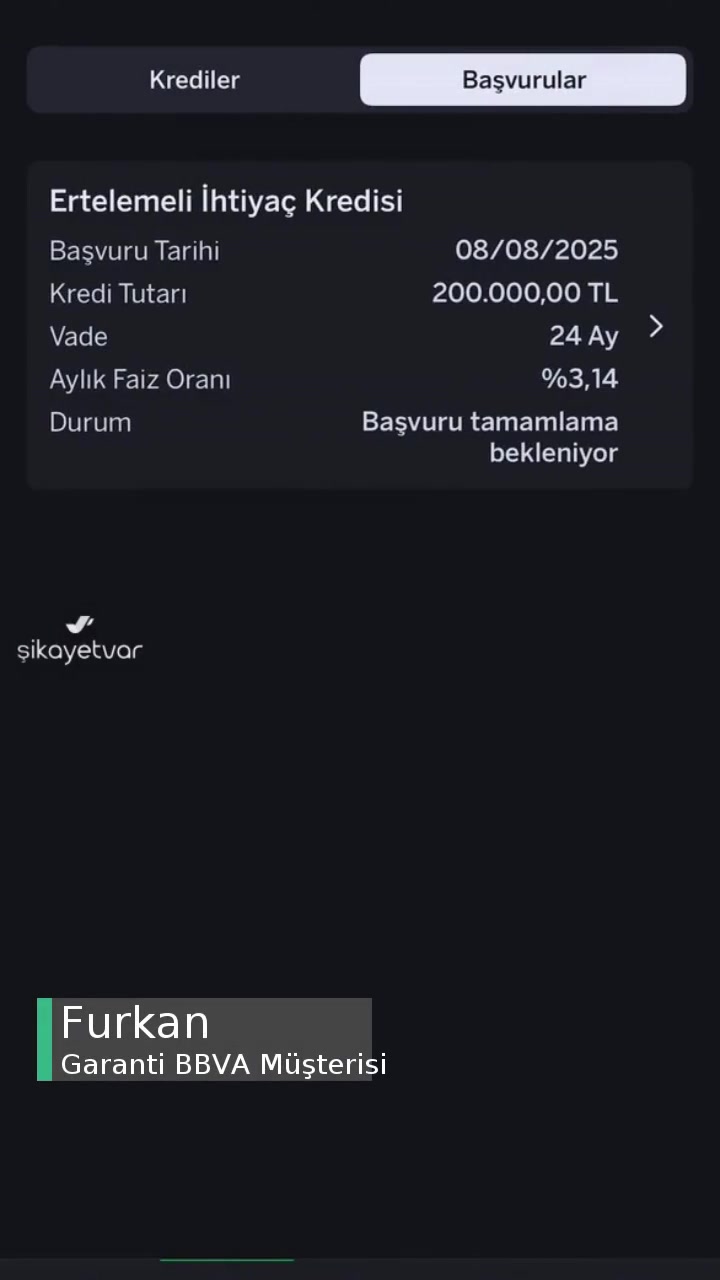This screenshot has height=1280, width=720.
Task: Tap the Durum status row icon area
Action: click(90, 422)
